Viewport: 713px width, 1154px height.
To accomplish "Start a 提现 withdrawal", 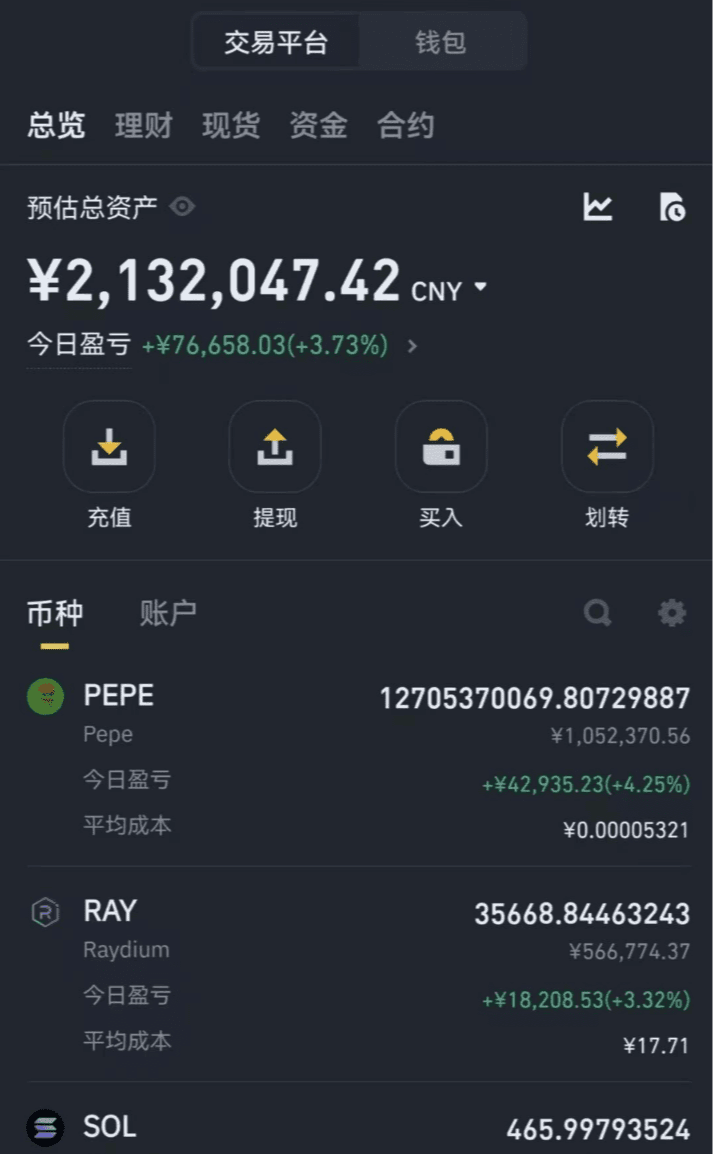I will pyautogui.click(x=275, y=447).
